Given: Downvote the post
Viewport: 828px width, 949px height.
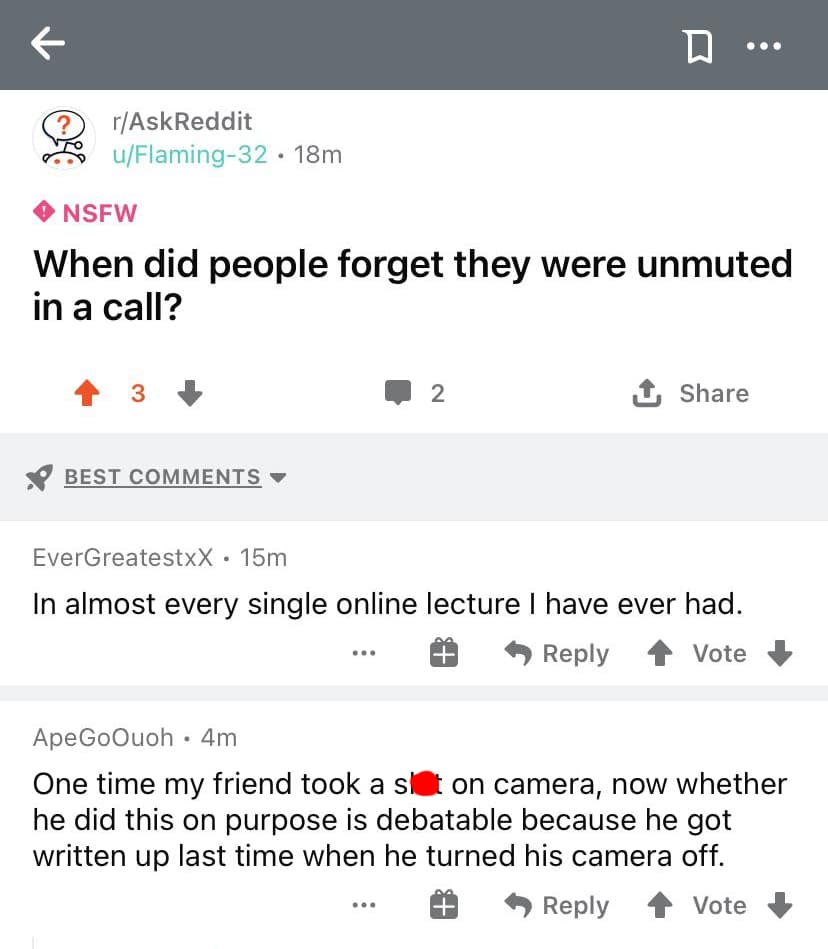Looking at the screenshot, I should 189,394.
